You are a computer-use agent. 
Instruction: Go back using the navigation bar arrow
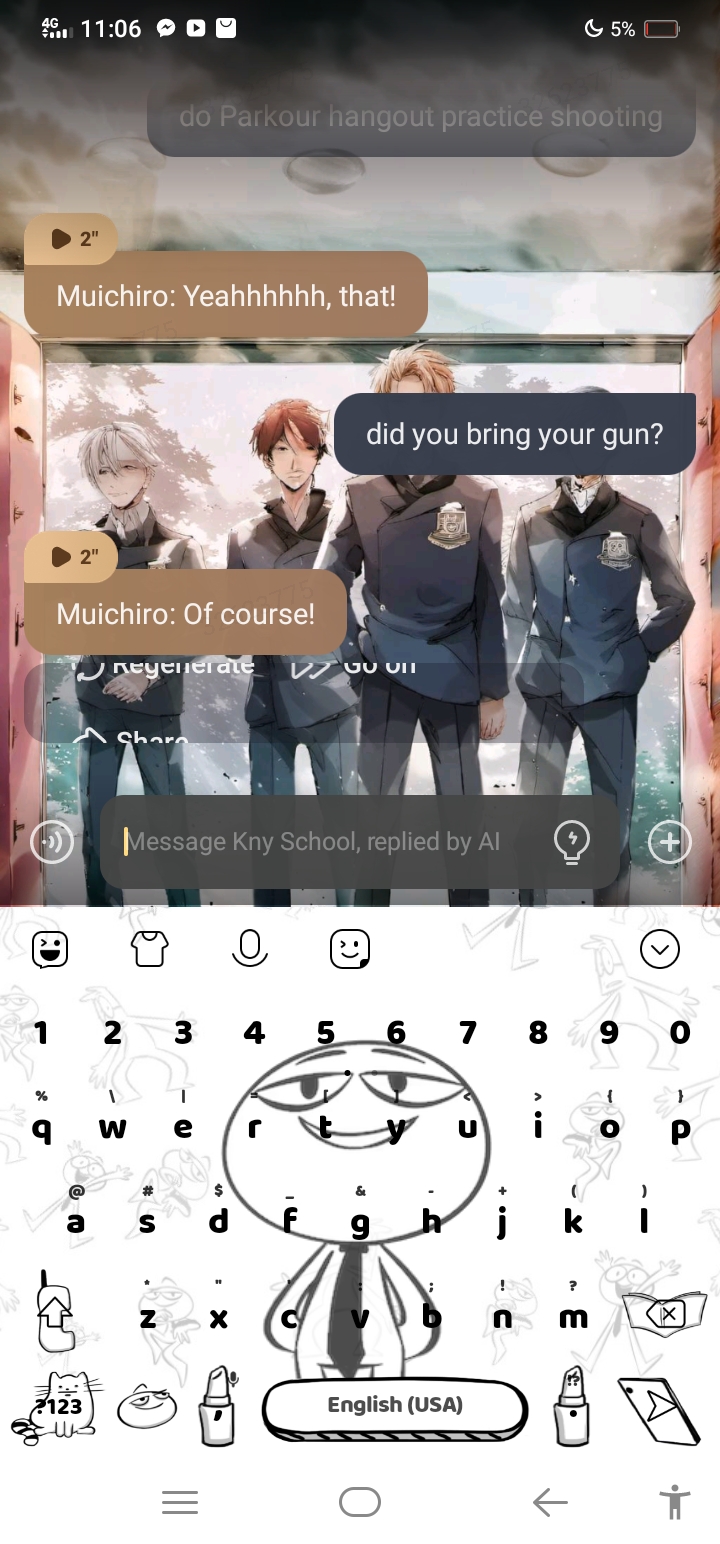tap(550, 1502)
